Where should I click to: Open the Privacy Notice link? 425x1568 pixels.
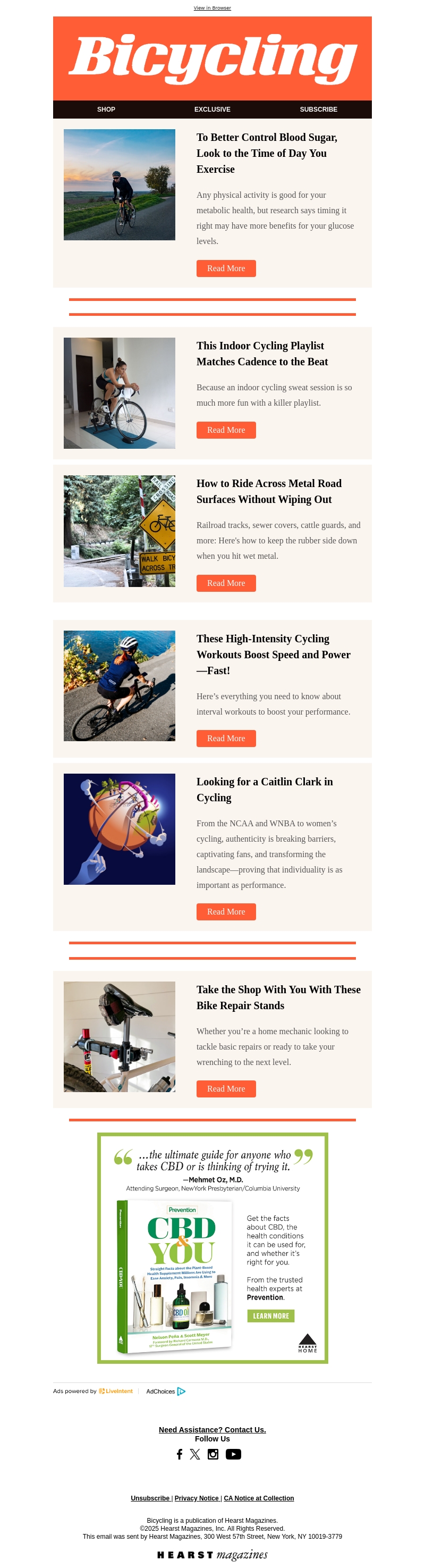coord(197,1498)
